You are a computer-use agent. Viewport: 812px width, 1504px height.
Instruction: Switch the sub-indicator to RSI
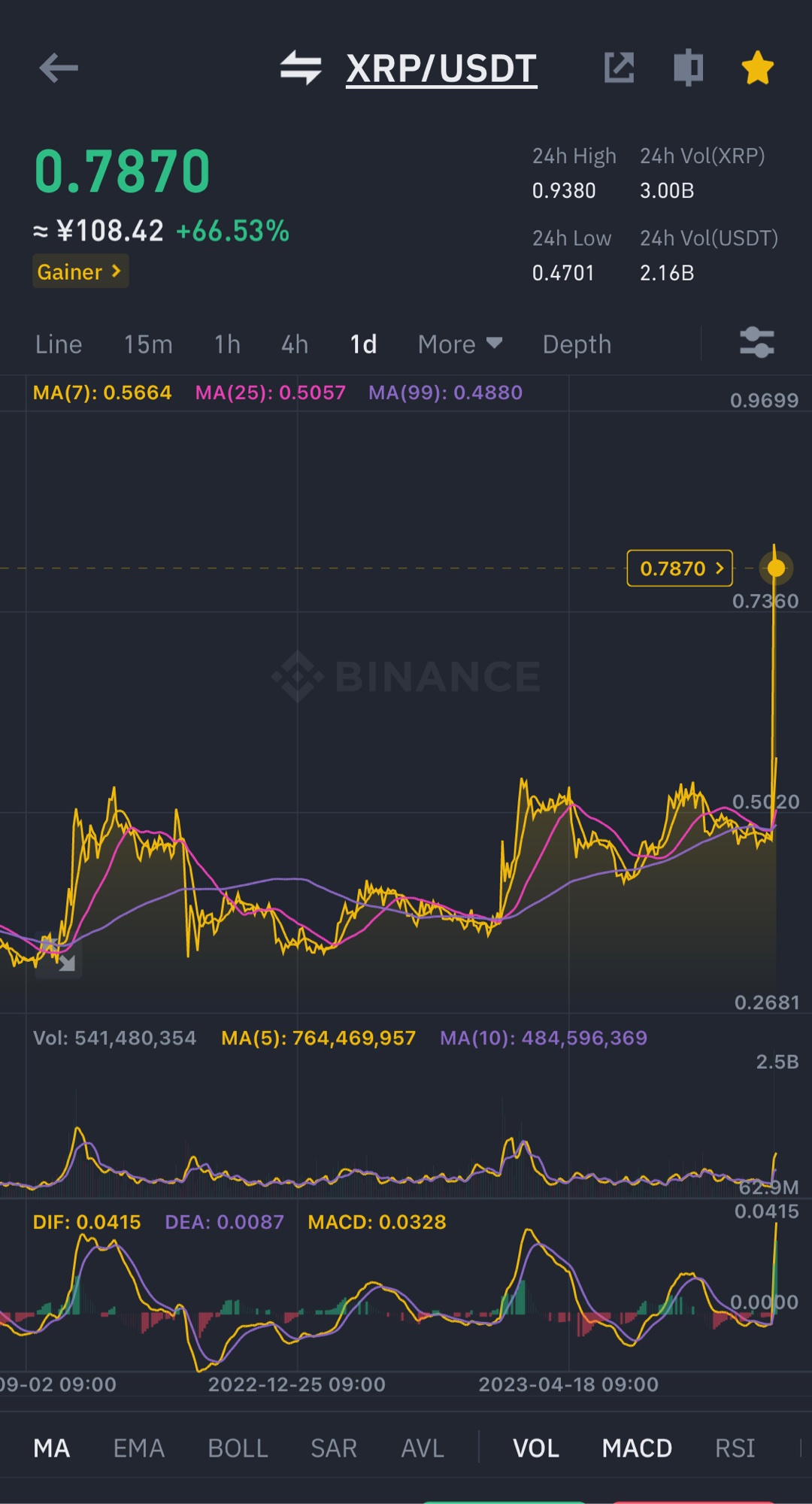coord(735,1448)
